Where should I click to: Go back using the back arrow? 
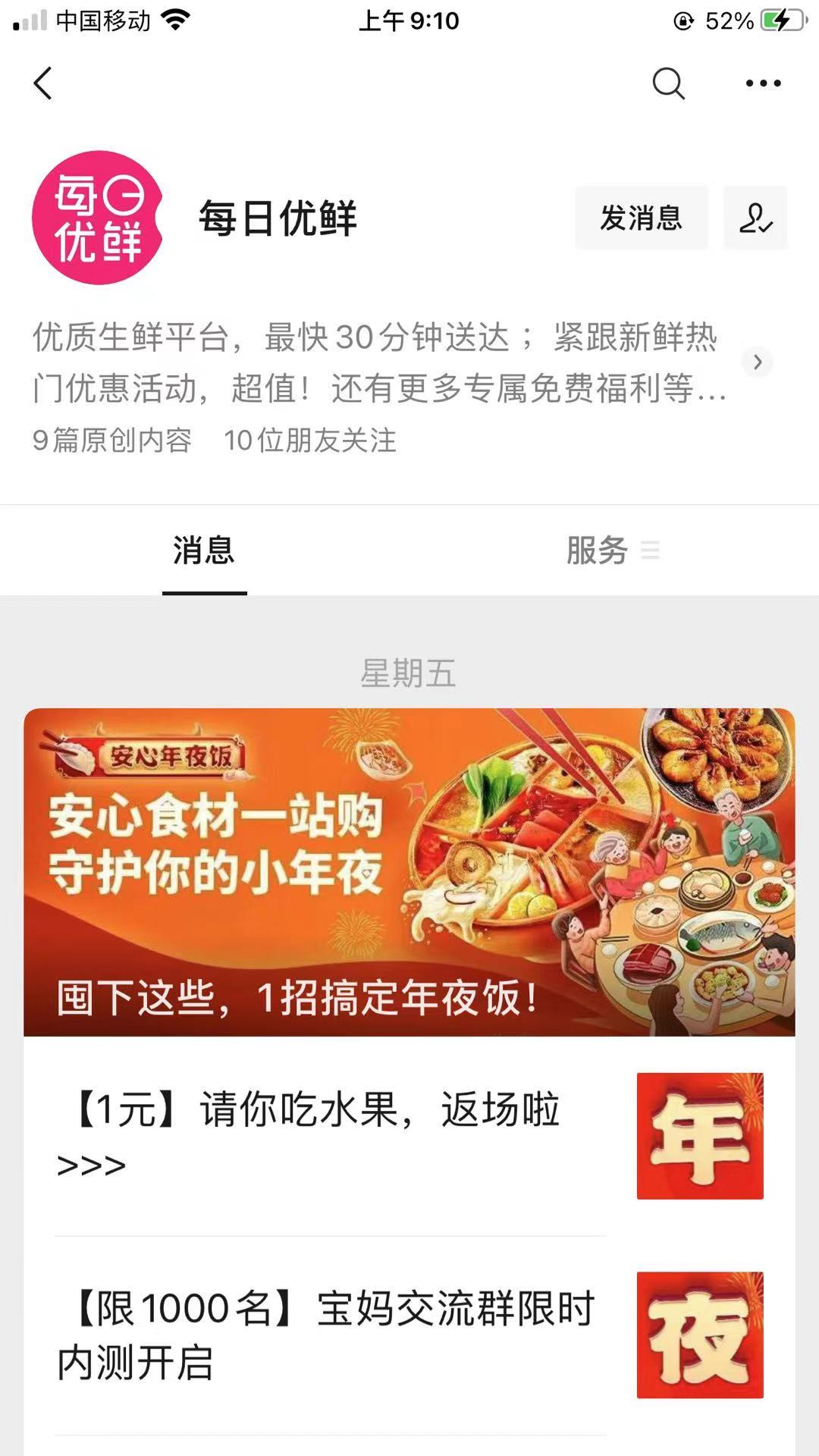click(43, 83)
